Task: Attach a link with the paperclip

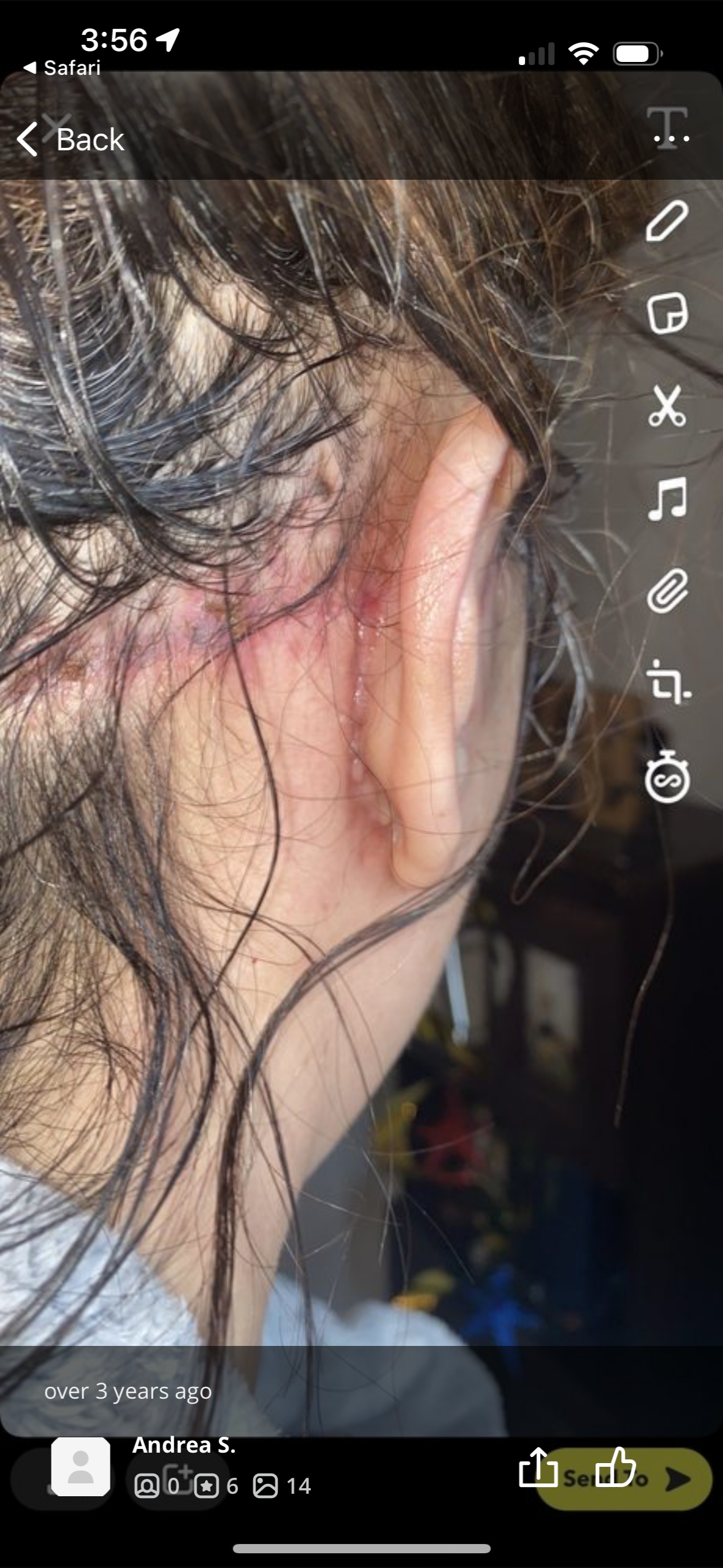Action: (667, 591)
